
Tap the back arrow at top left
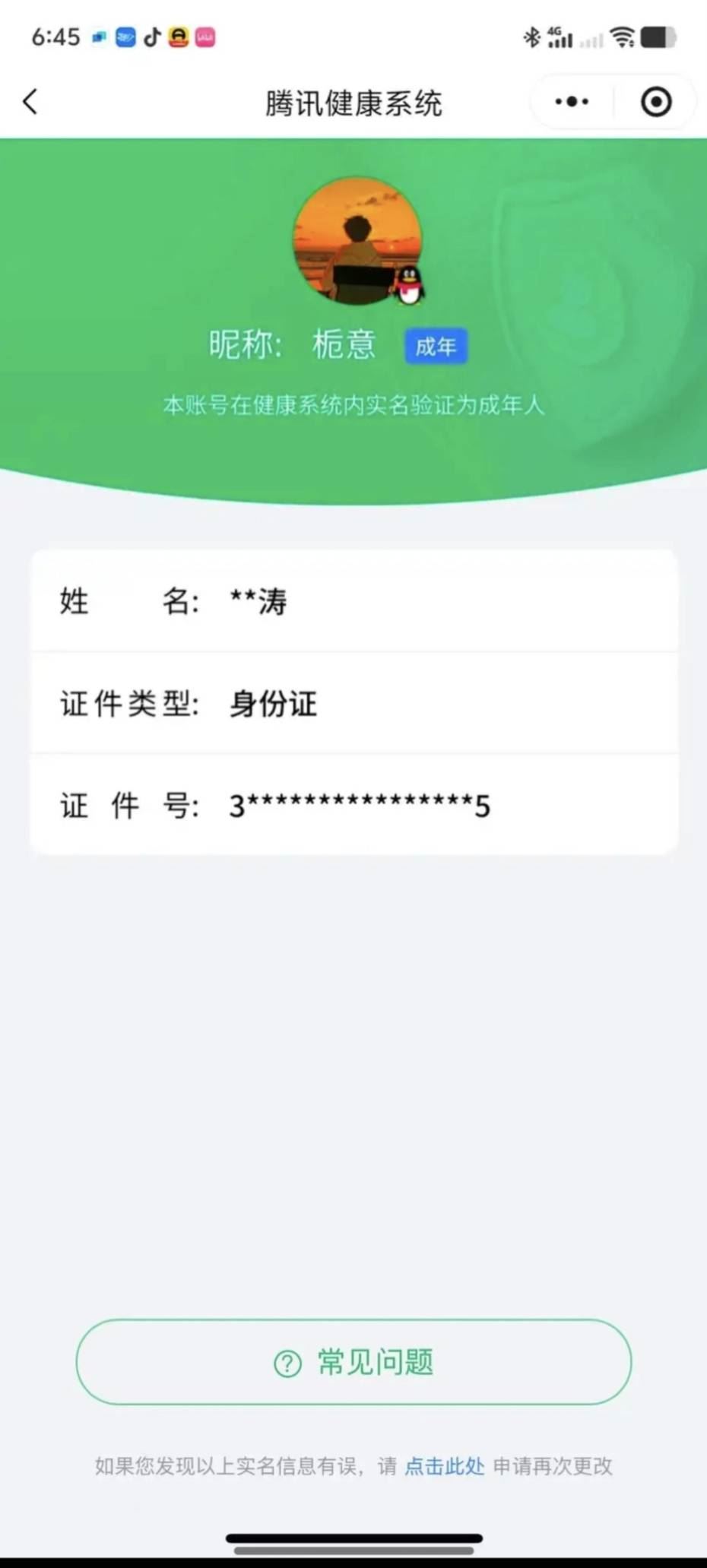(x=30, y=101)
